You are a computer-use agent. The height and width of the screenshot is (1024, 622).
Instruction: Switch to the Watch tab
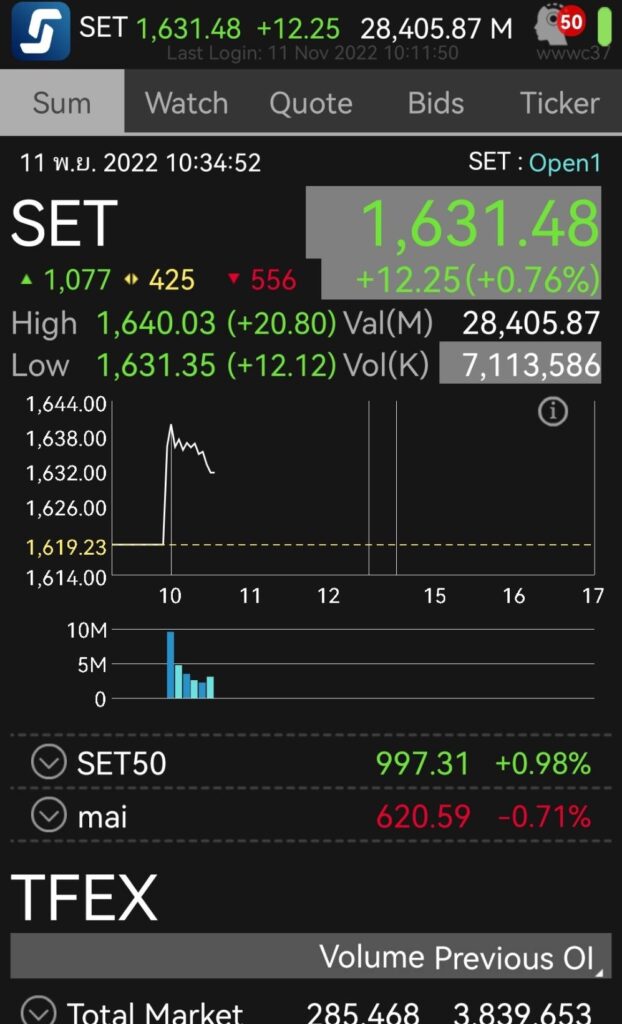tap(186, 103)
